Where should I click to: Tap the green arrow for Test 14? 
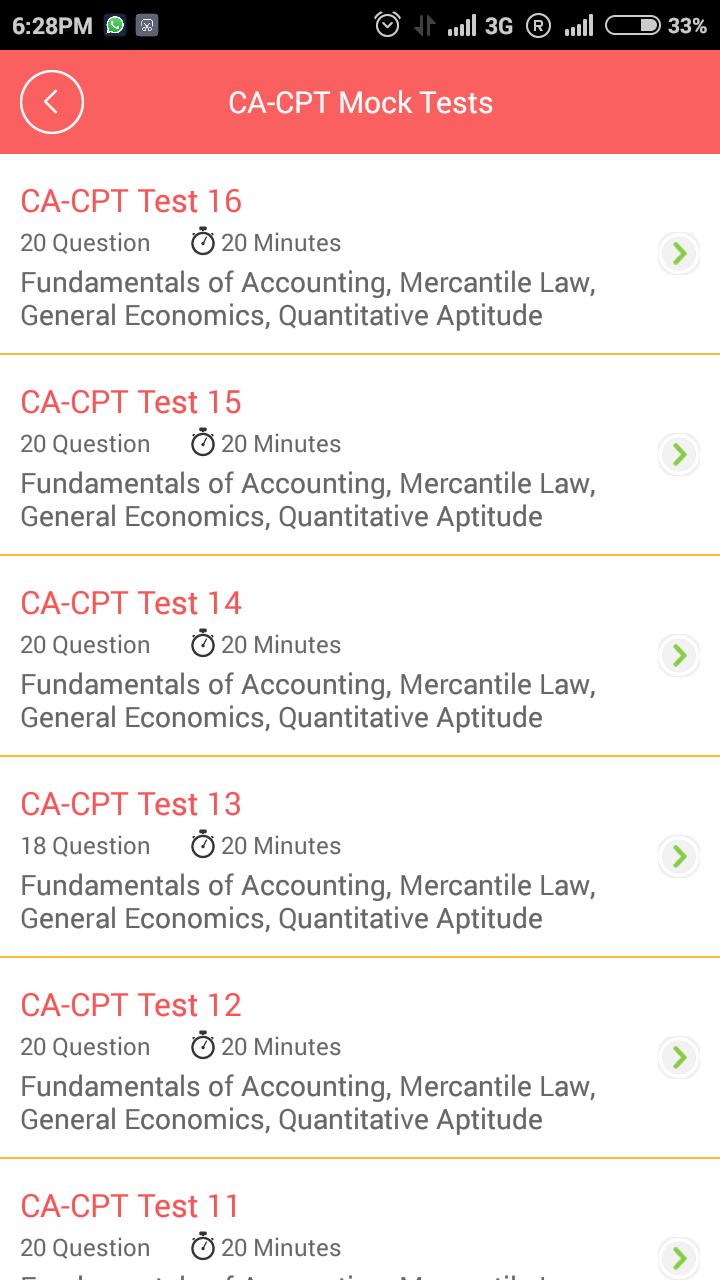[x=680, y=656]
